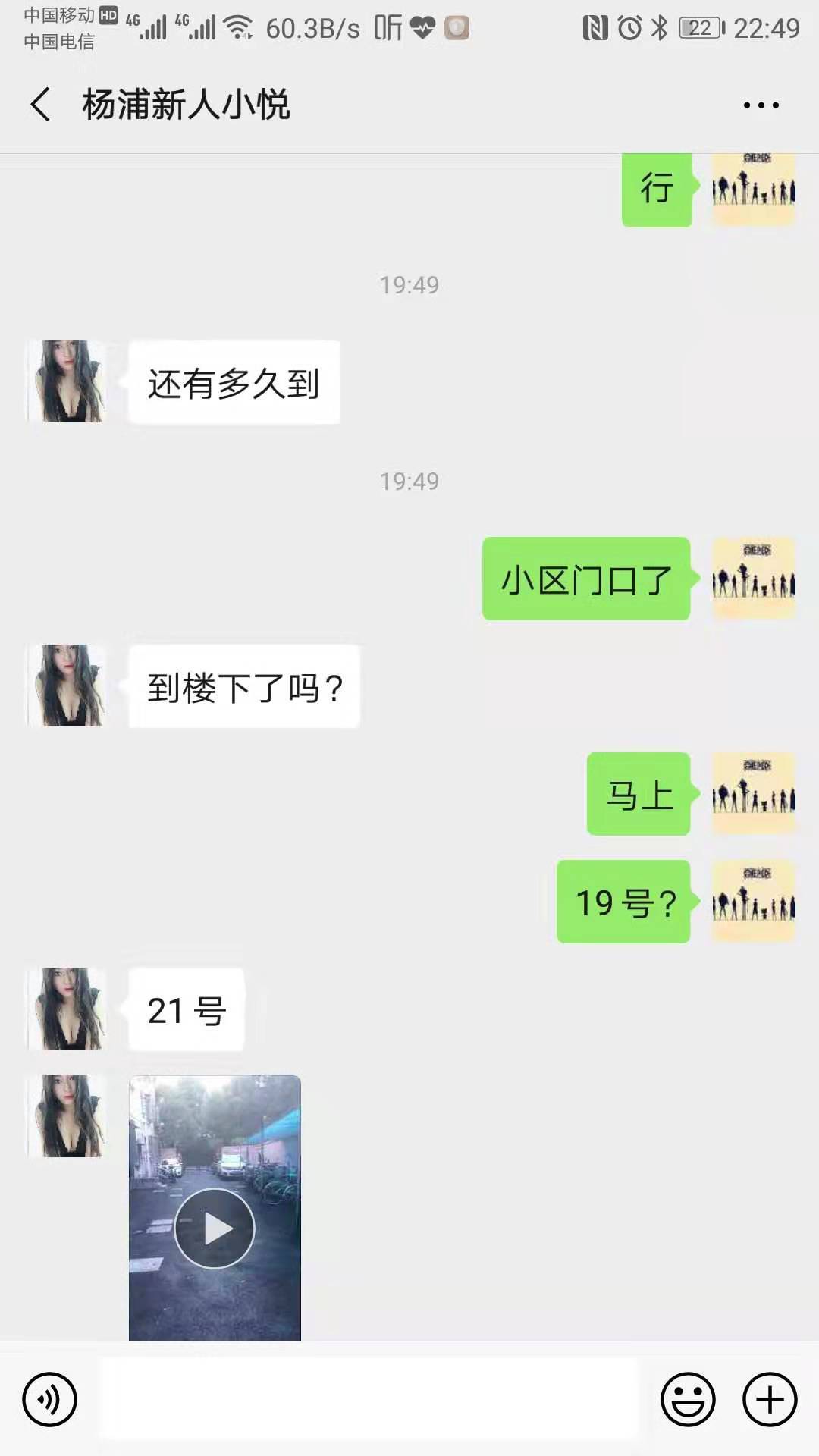This screenshot has width=819, height=1456.
Task: Tap 小悦's avatar next to '21 号'
Action: pos(67,1009)
